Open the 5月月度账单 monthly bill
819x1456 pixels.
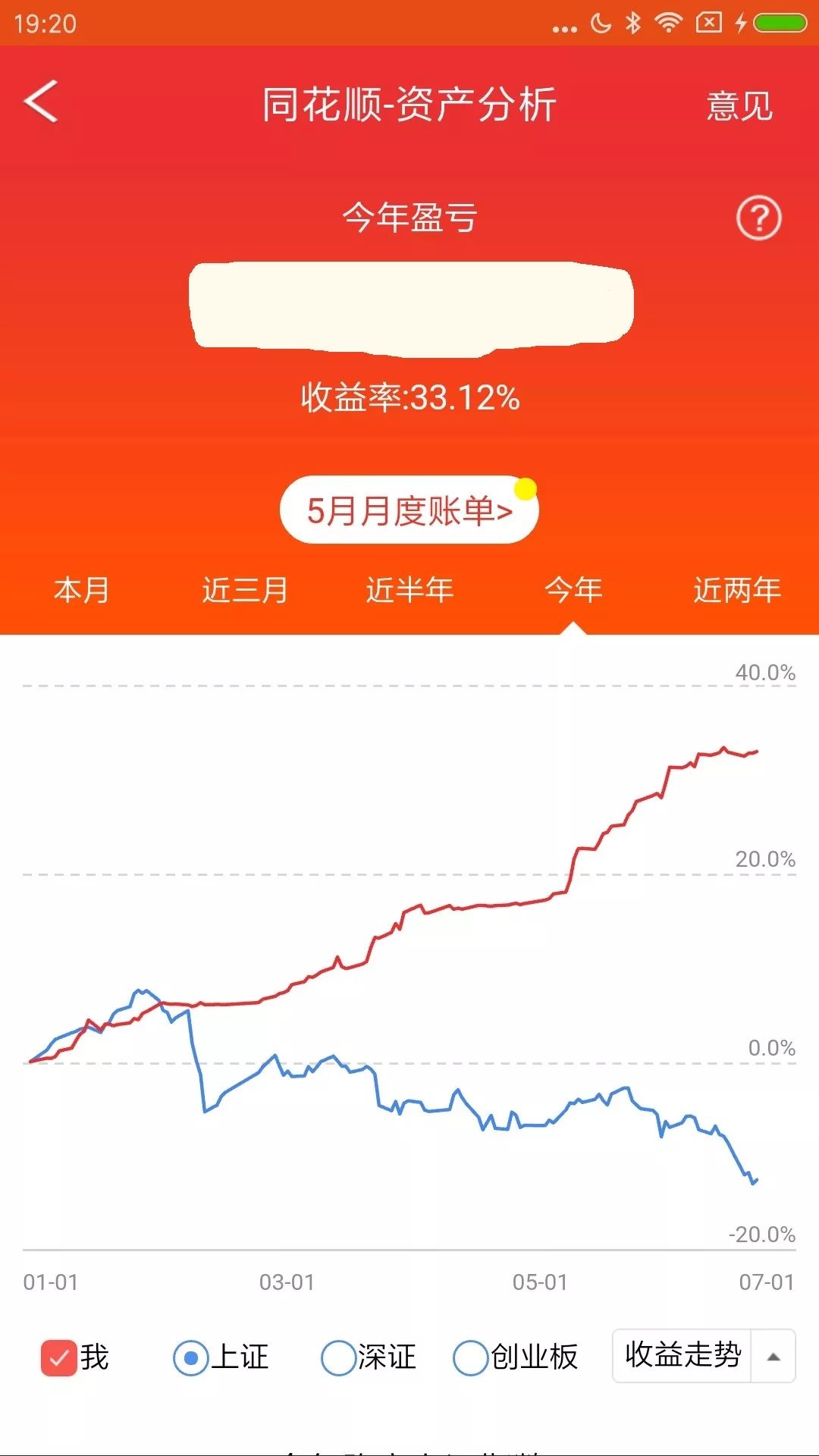409,510
